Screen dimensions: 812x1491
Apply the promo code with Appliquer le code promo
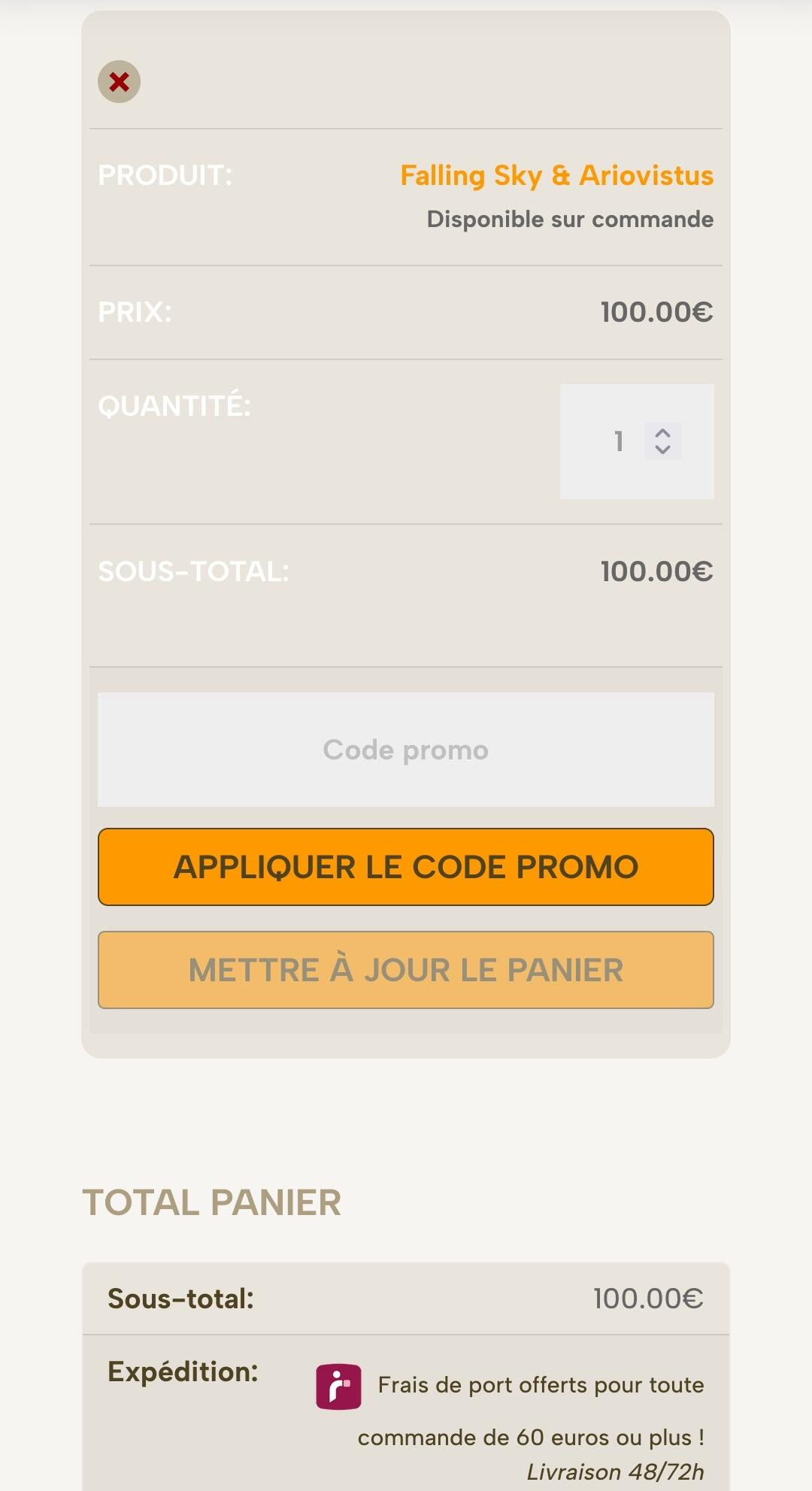(406, 867)
